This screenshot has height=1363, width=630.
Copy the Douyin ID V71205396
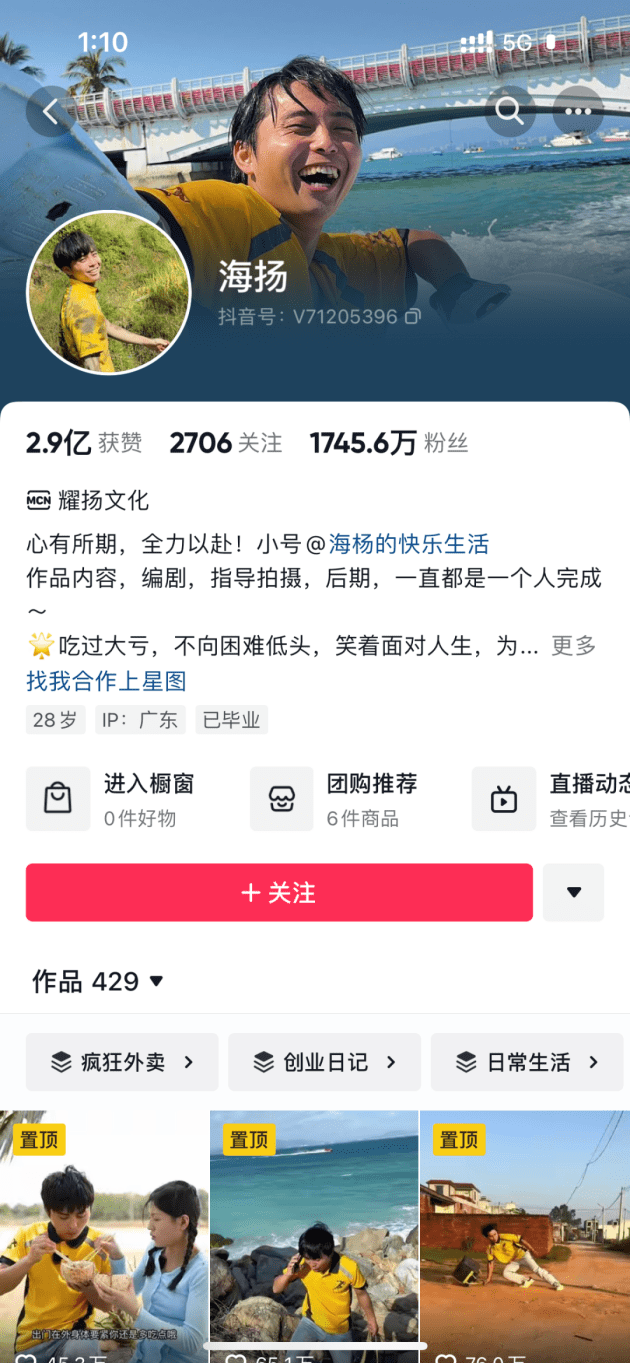pos(413,317)
